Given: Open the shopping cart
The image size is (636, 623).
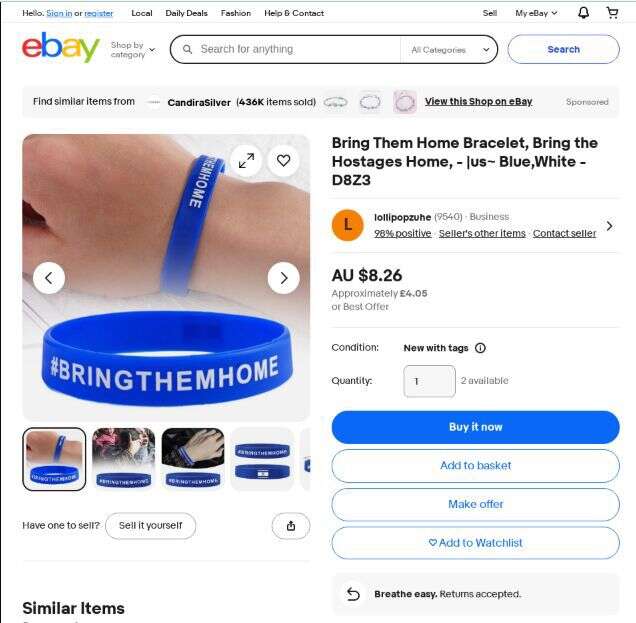Looking at the screenshot, I should (612, 13).
